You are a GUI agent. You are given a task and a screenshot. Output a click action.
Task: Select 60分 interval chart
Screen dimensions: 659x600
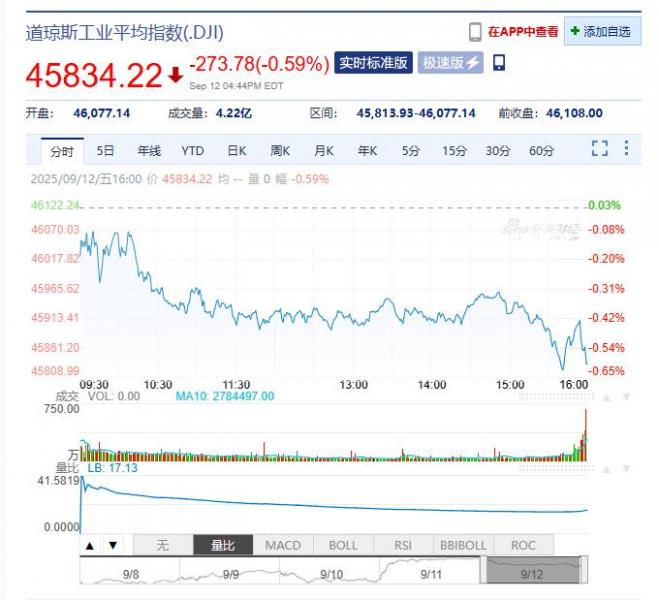(x=541, y=151)
